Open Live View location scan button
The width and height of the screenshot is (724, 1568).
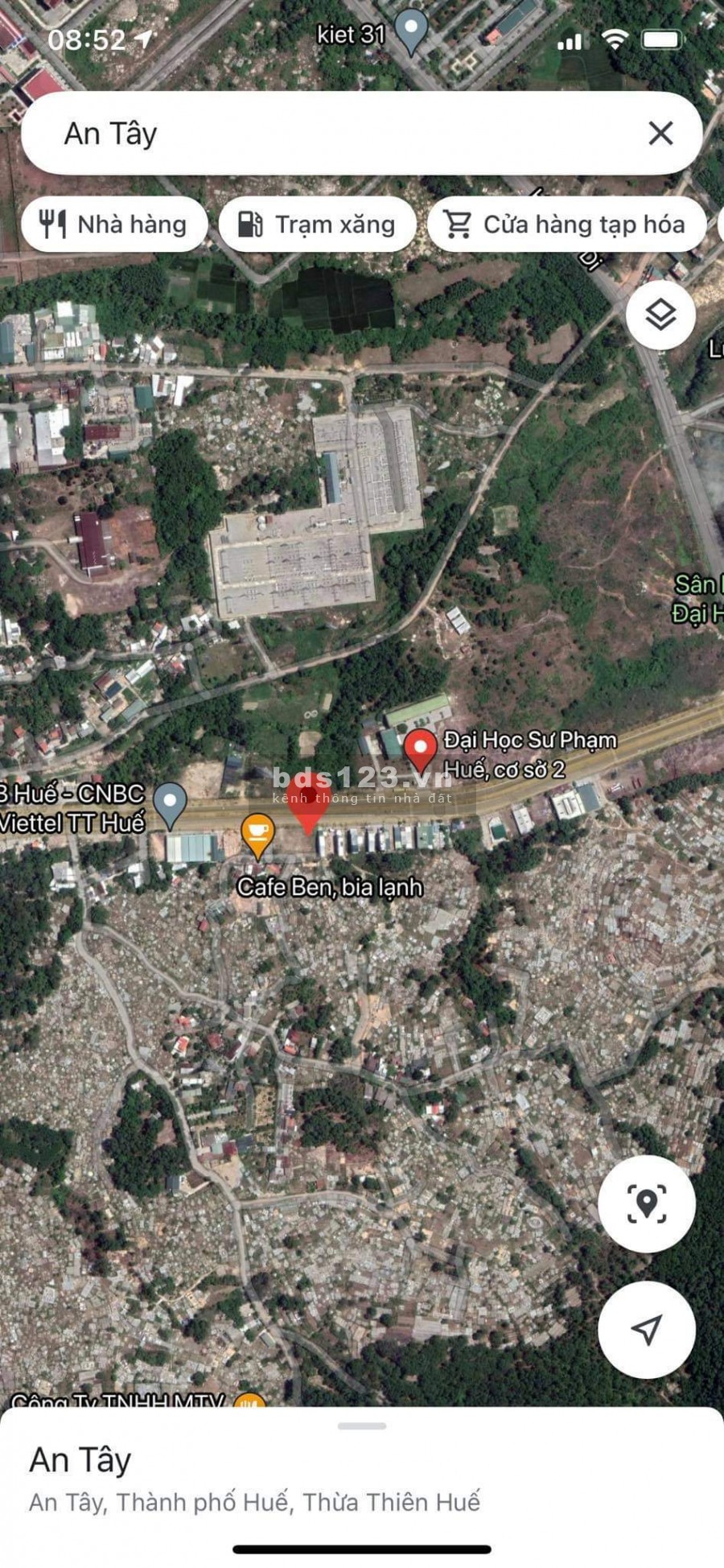click(x=646, y=1203)
